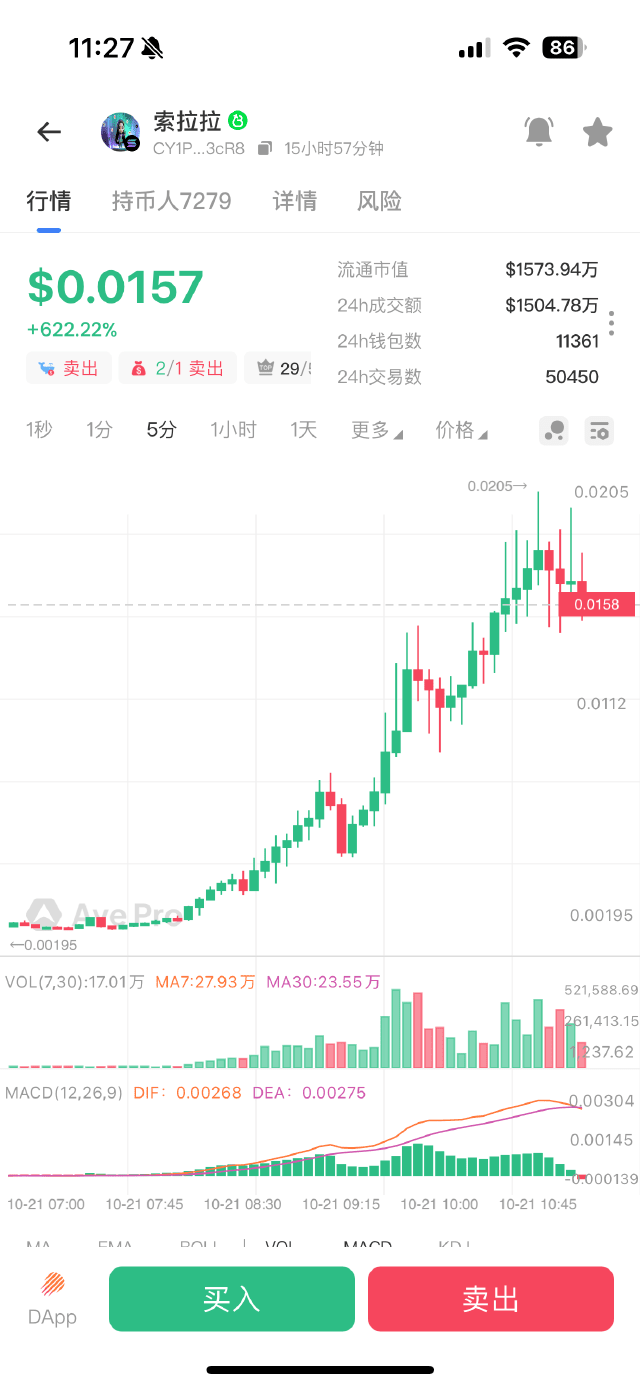Open the DApp shortcut

pyautogui.click(x=52, y=1299)
